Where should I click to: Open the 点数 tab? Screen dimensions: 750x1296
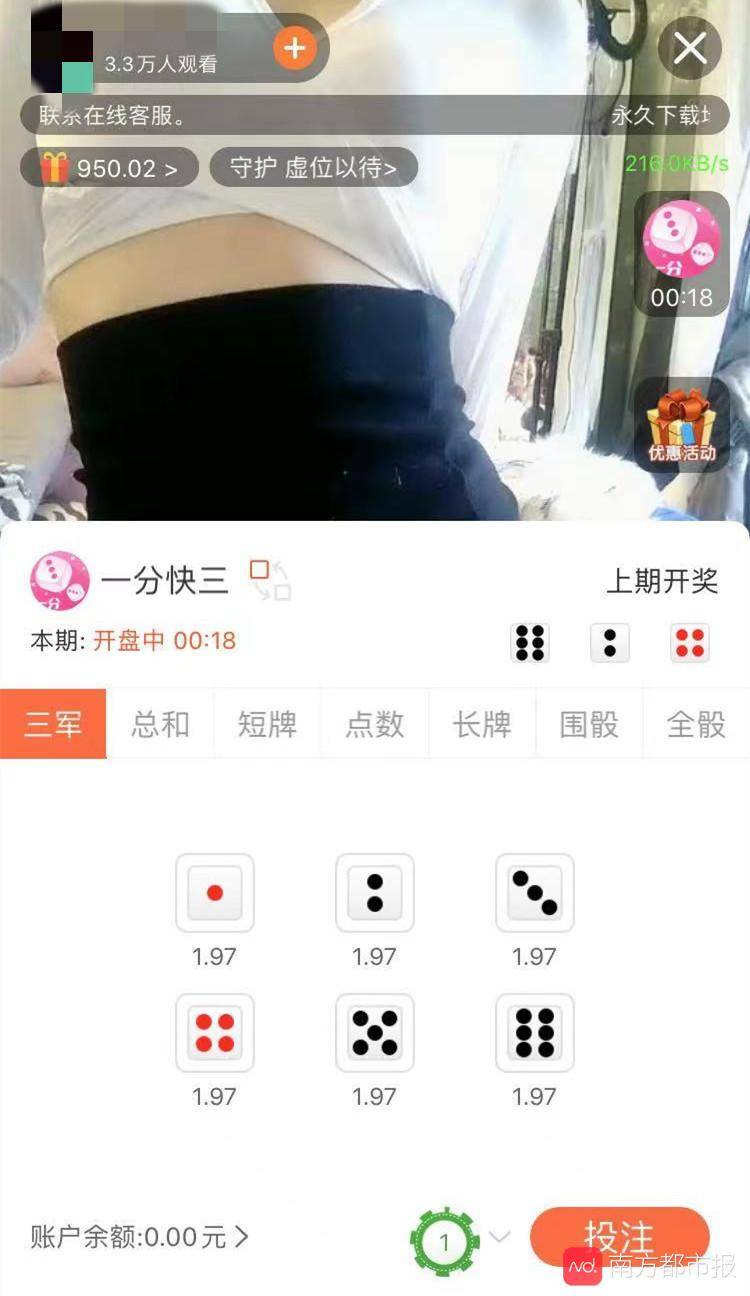point(375,724)
